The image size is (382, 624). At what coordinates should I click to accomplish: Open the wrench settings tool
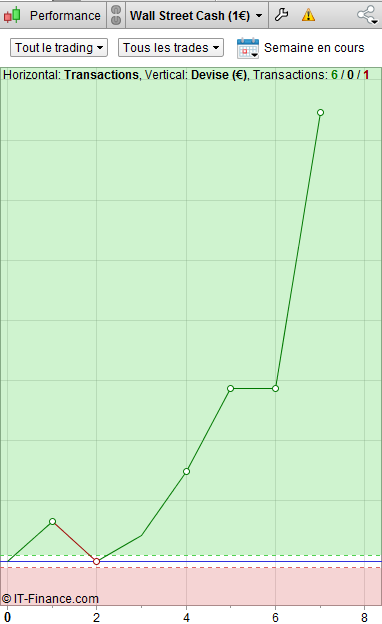tap(282, 15)
